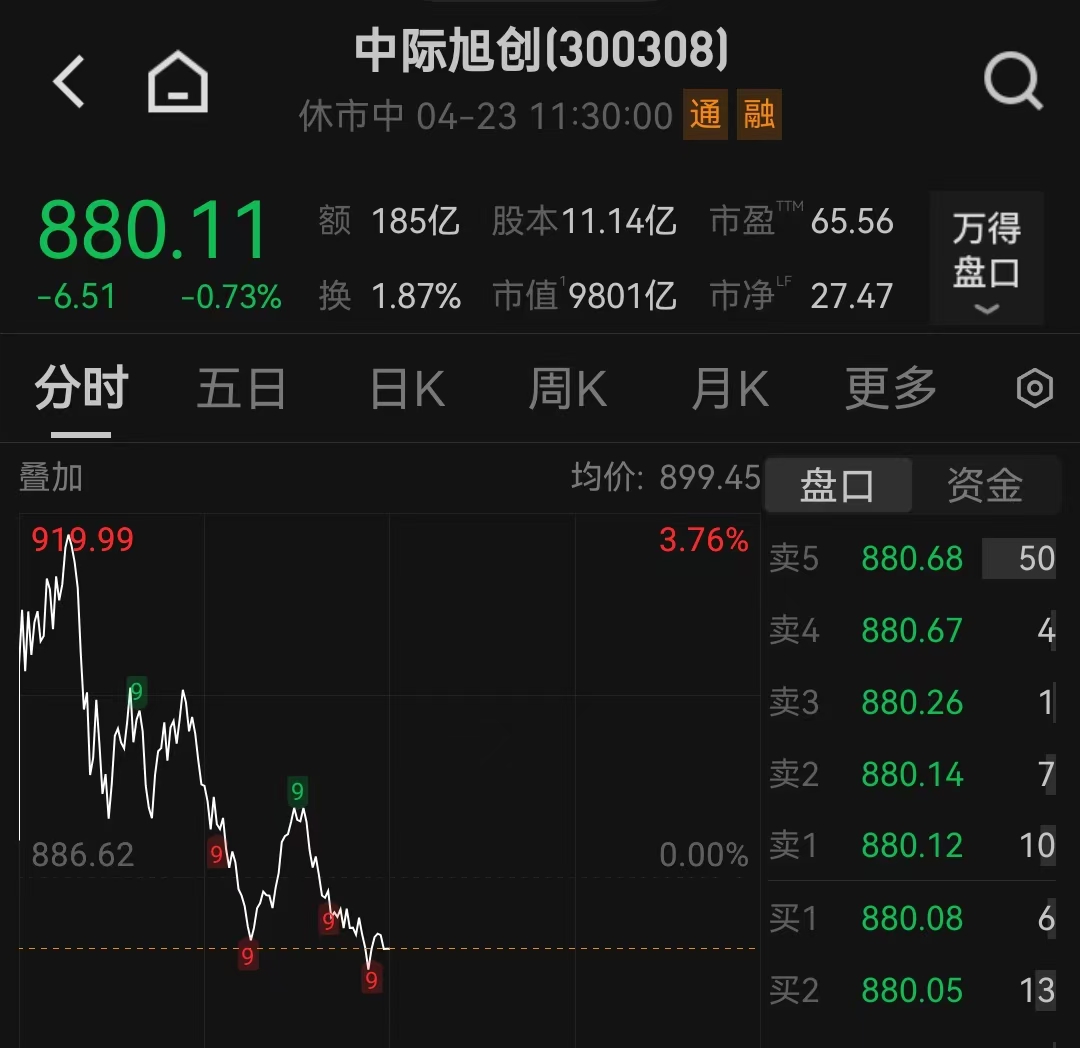
Task: Switch to the 日K chart tab
Action: point(407,389)
